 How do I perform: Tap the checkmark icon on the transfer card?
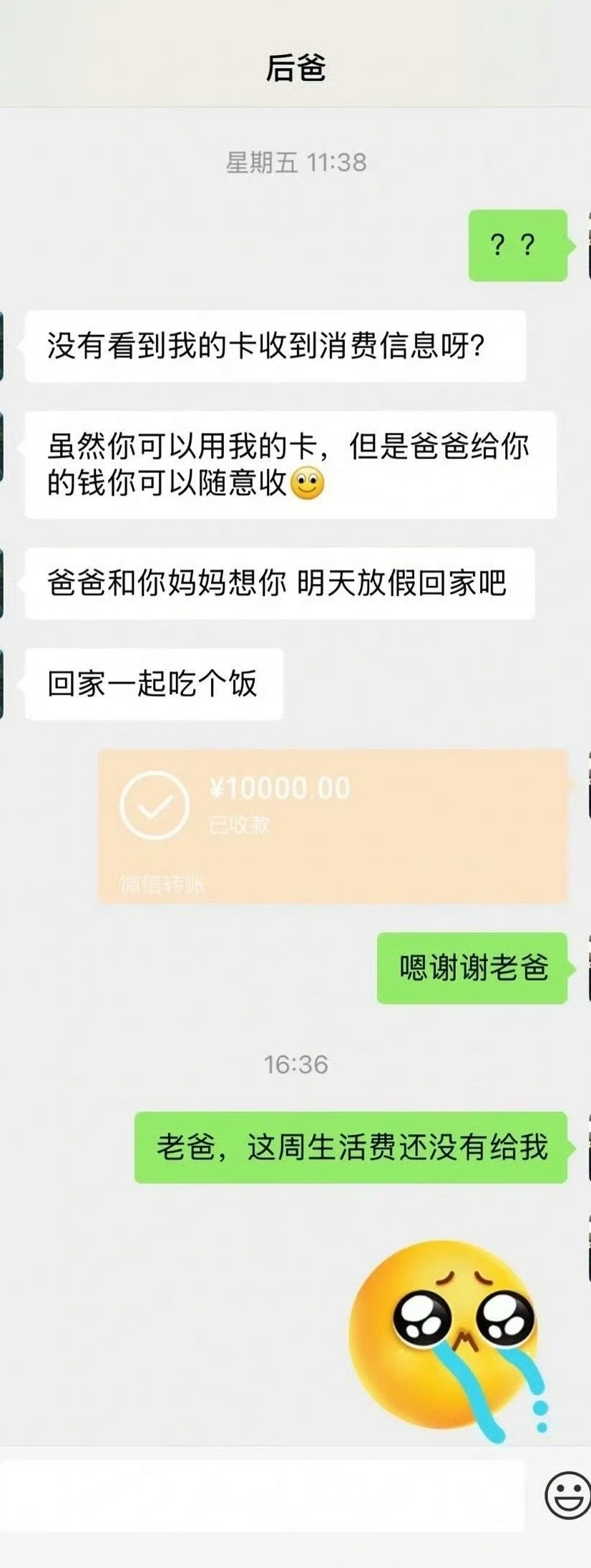pos(152,805)
